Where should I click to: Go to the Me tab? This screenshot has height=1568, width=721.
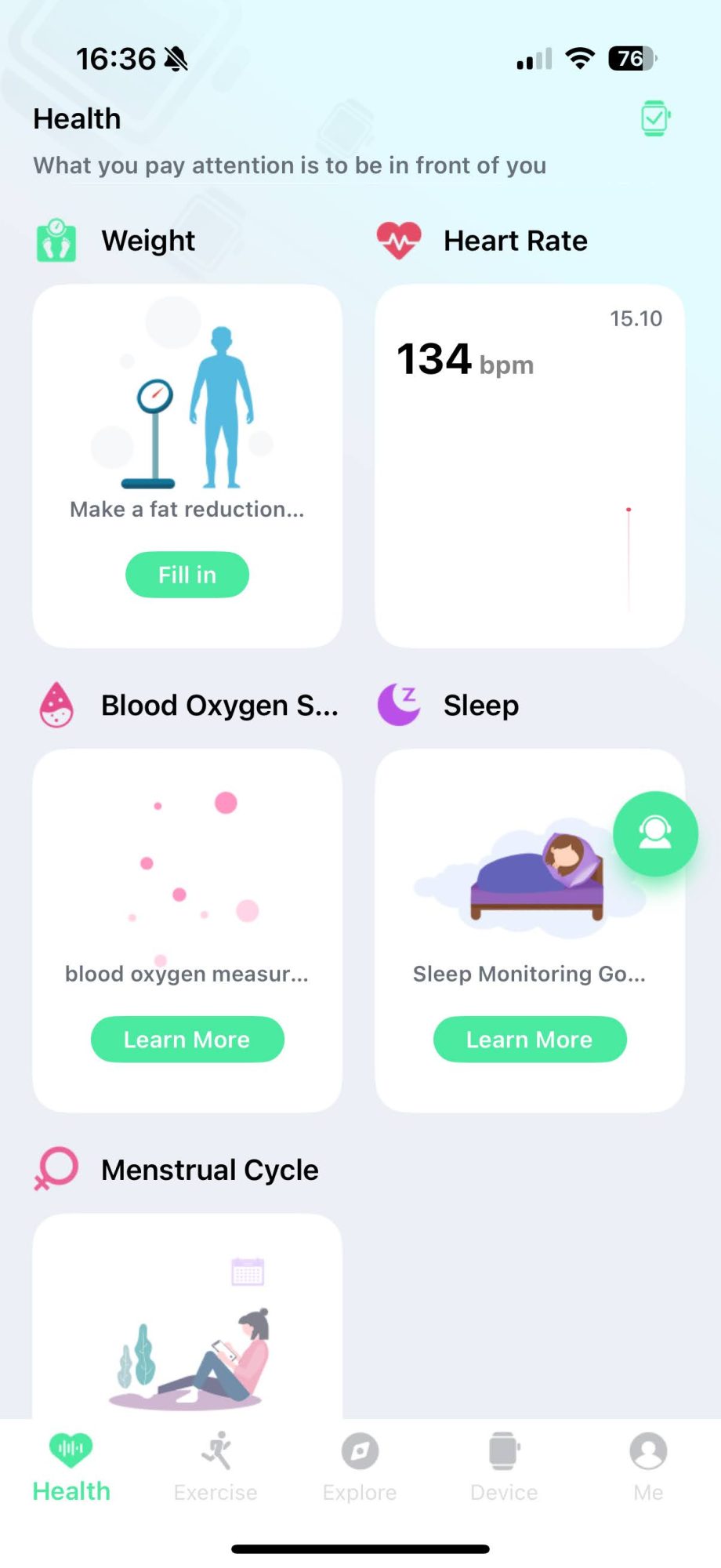pos(648,1468)
